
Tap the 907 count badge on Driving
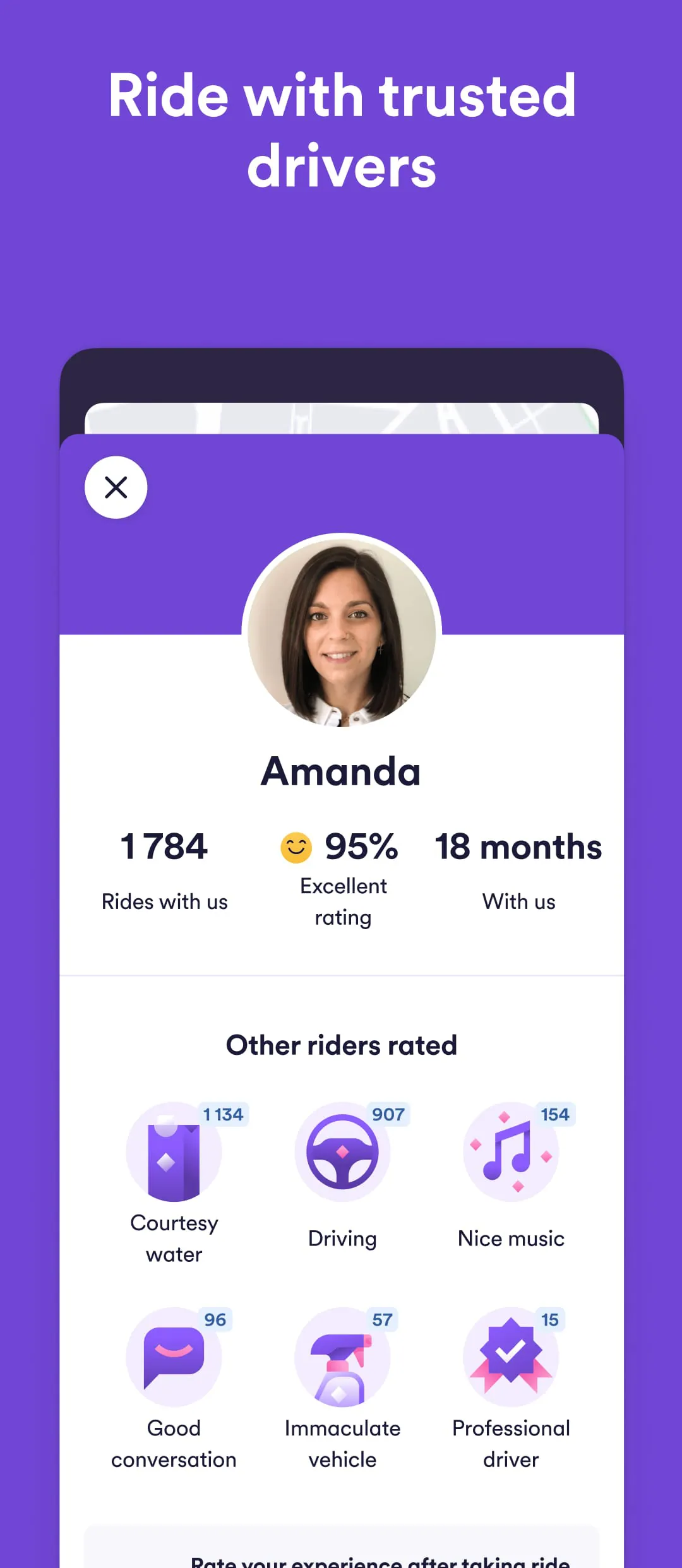tap(387, 1115)
